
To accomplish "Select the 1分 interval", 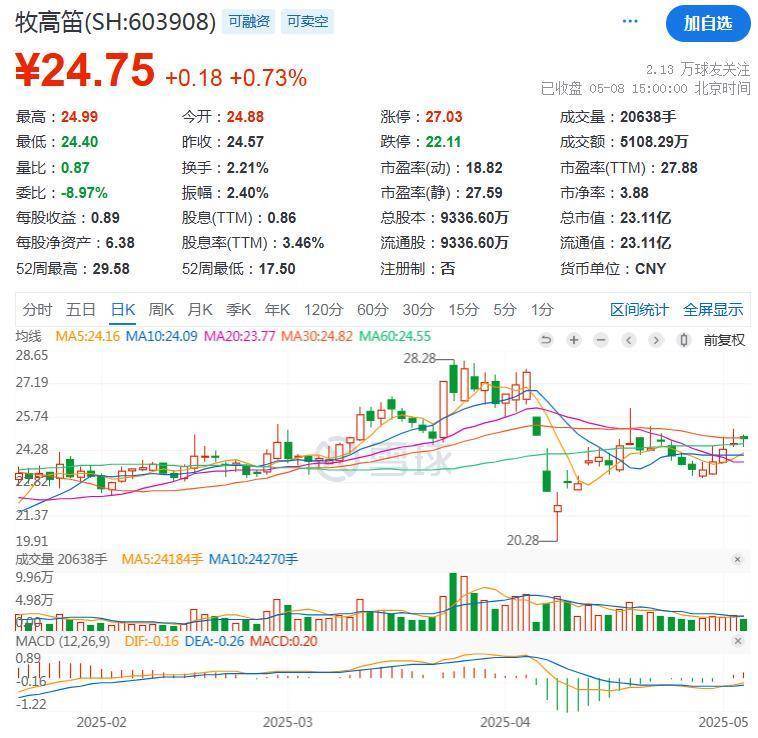I will pyautogui.click(x=542, y=309).
